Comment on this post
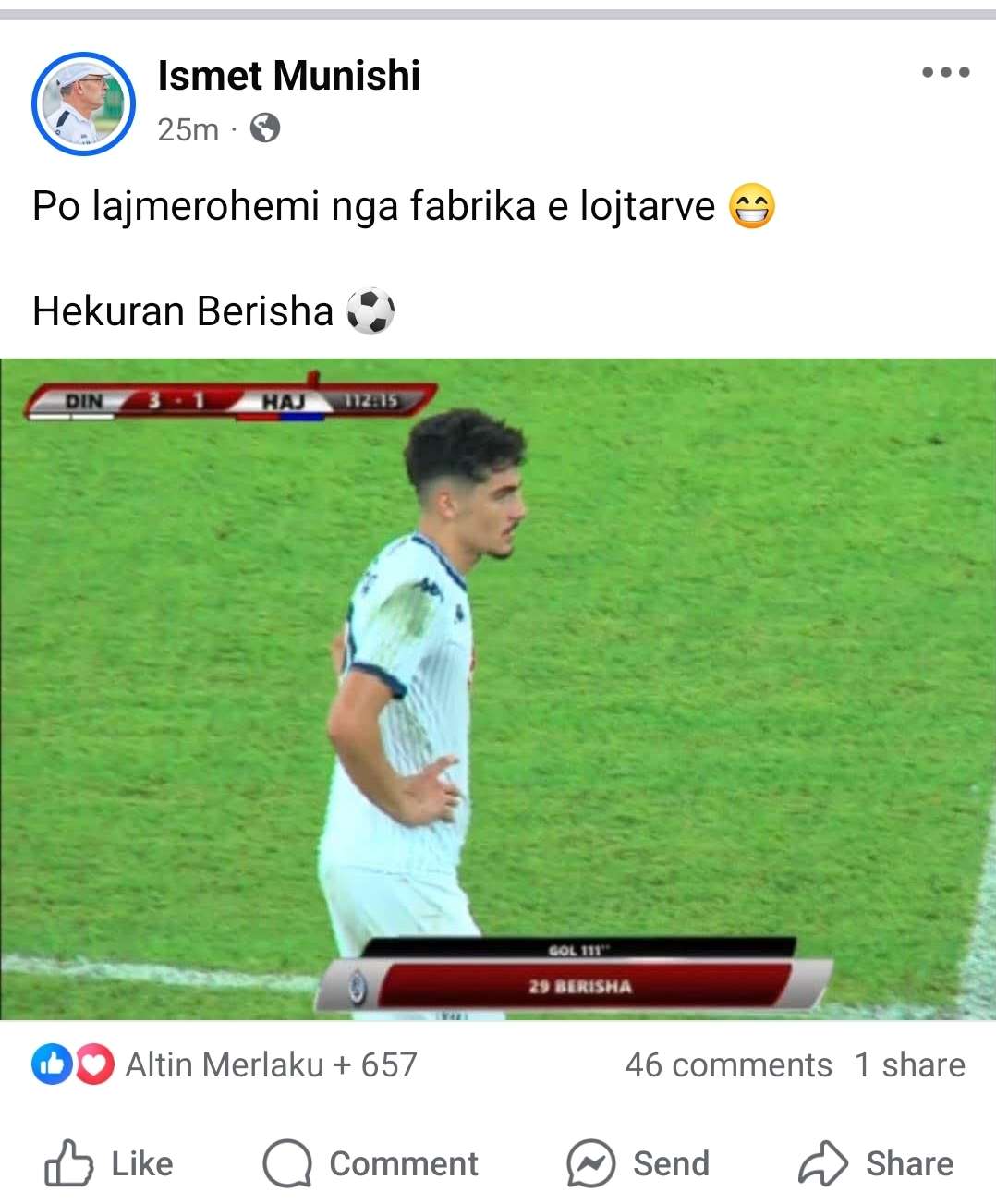Screen dimensions: 996x1204 [x=370, y=1163]
